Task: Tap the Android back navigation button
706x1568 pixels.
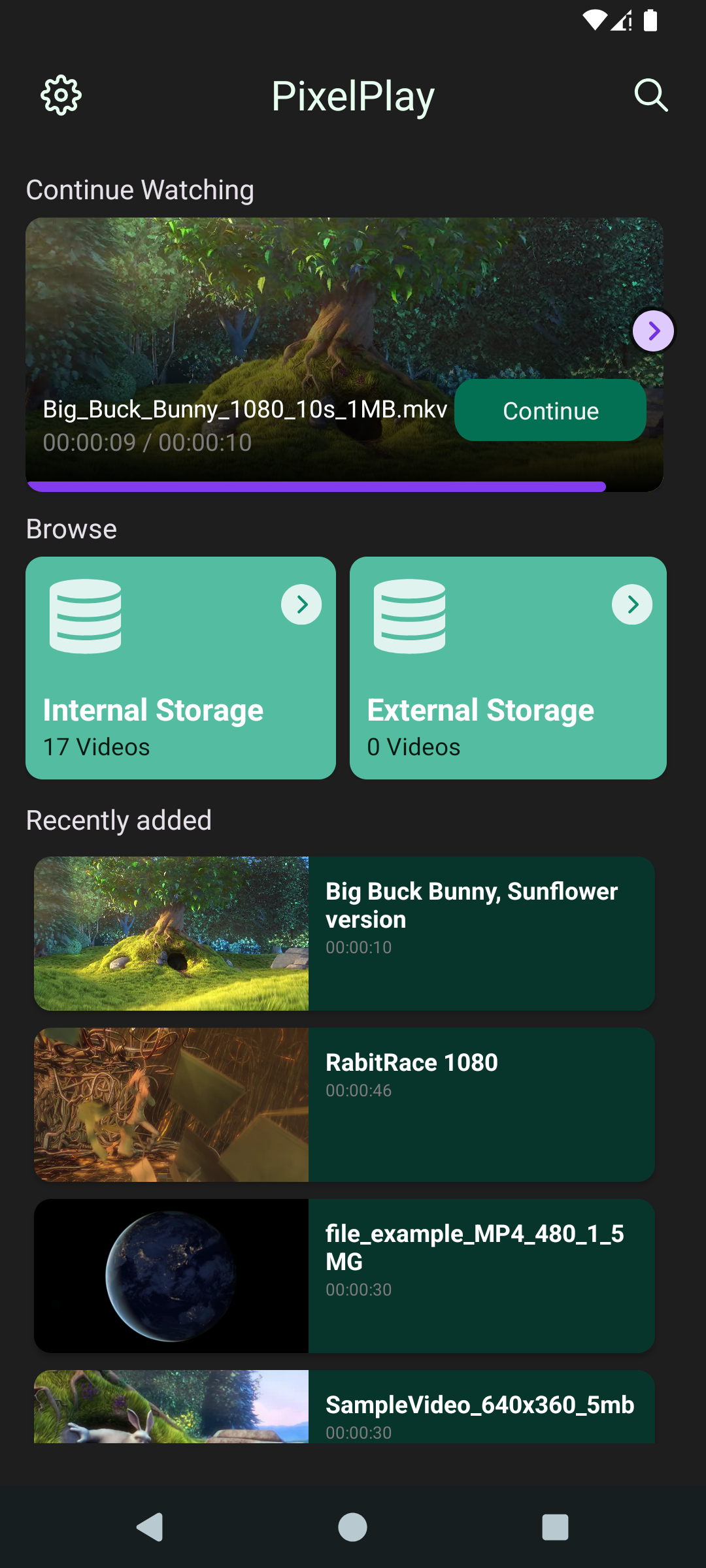Action: click(x=150, y=1527)
